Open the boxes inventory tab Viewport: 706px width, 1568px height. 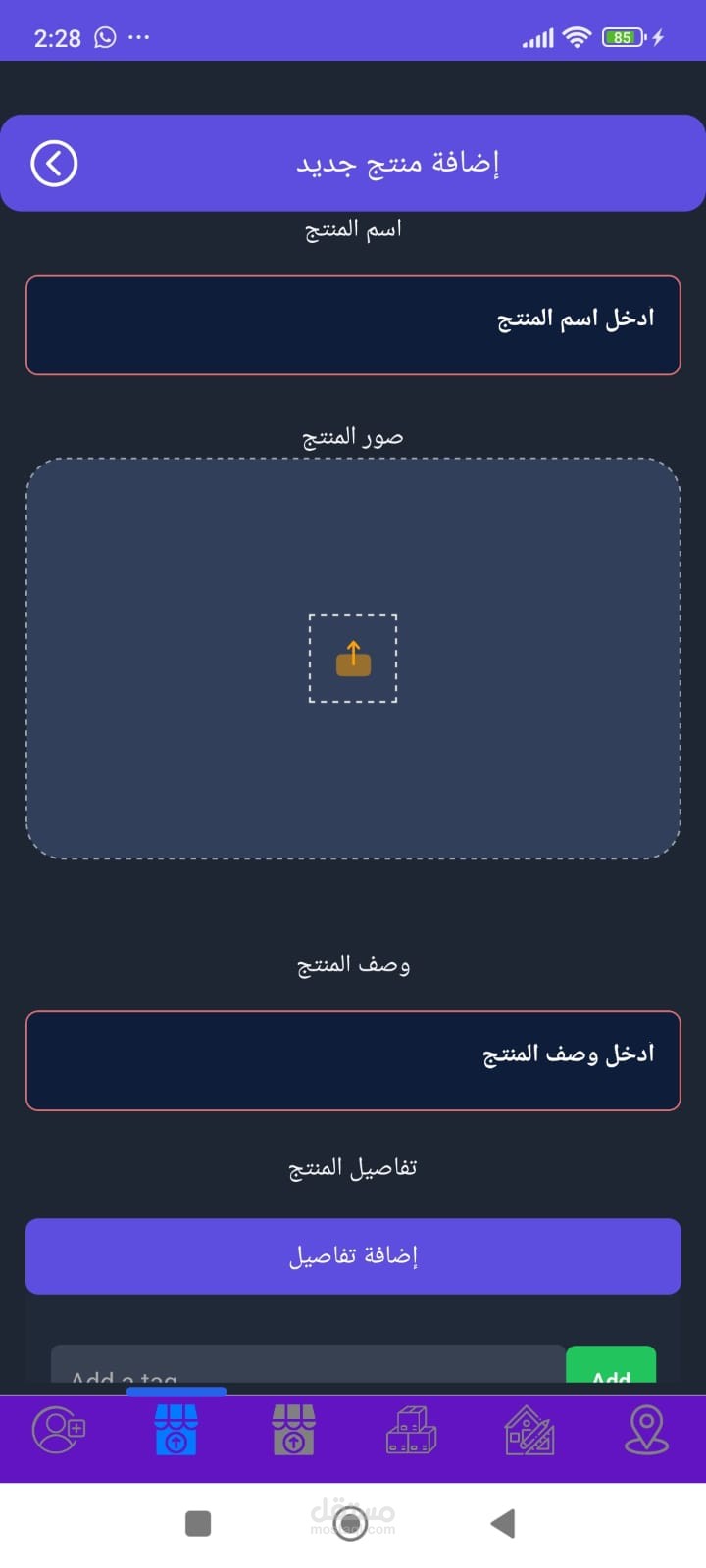tap(412, 1430)
